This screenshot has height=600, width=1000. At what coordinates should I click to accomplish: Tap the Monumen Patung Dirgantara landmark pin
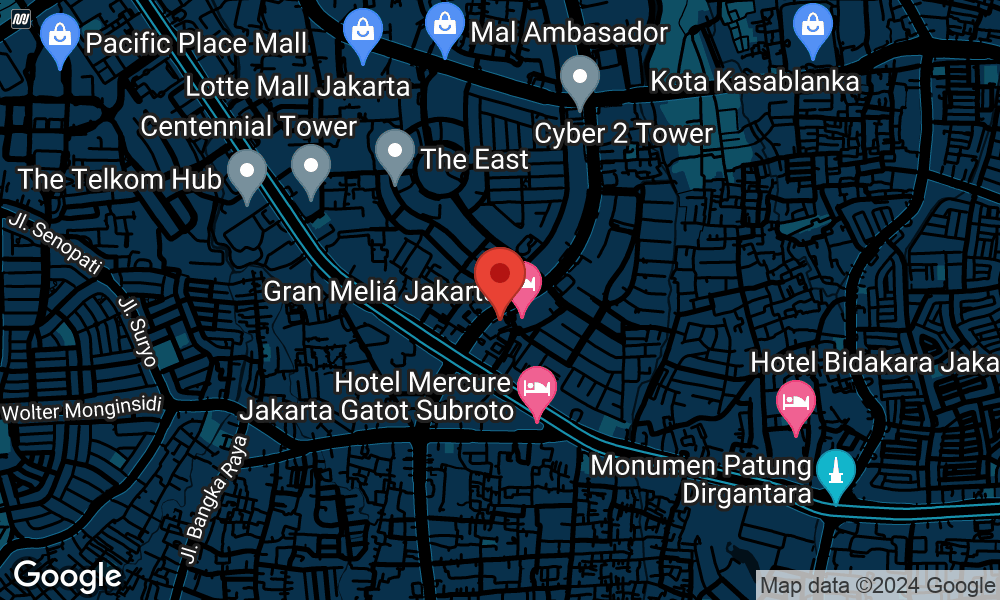click(x=835, y=472)
